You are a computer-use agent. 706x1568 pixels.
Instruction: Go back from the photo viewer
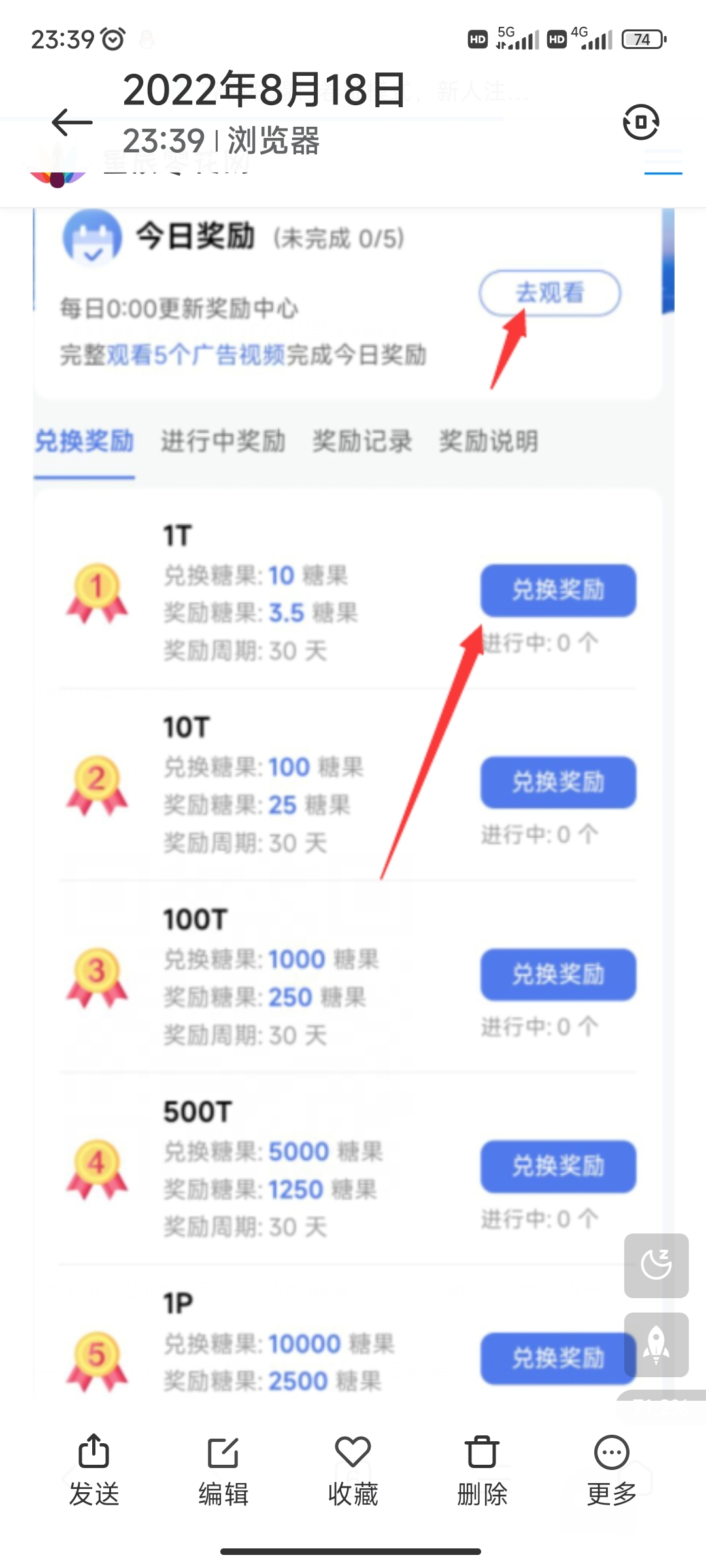tap(72, 122)
